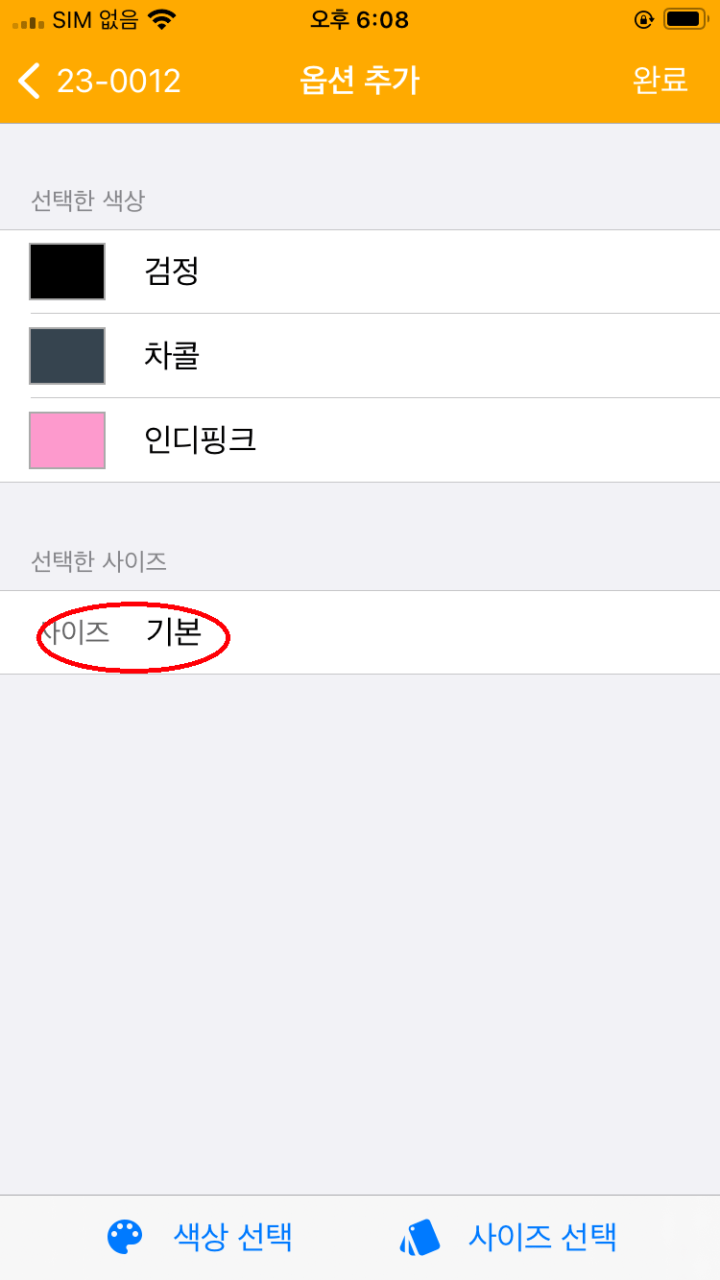The image size is (720, 1280).
Task: Select the 인디핑크 color row
Action: 360,440
